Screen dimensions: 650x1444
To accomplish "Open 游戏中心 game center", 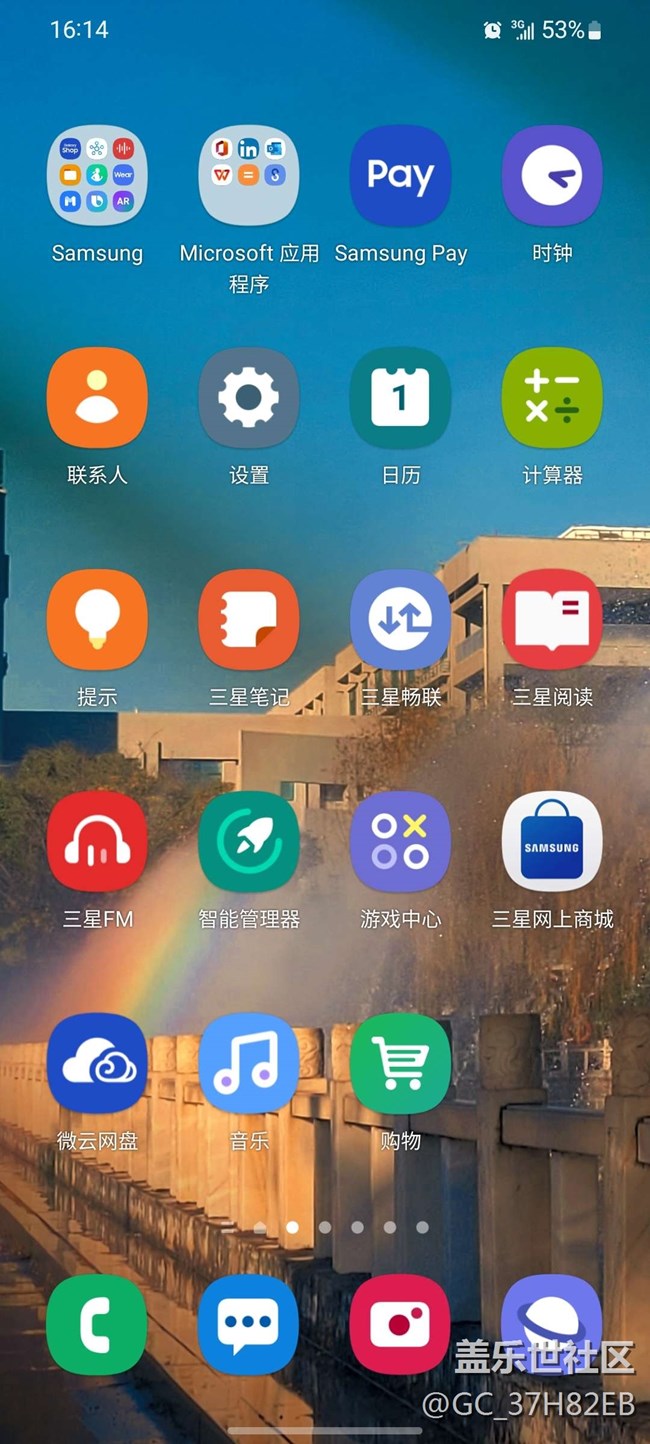I will [x=400, y=841].
